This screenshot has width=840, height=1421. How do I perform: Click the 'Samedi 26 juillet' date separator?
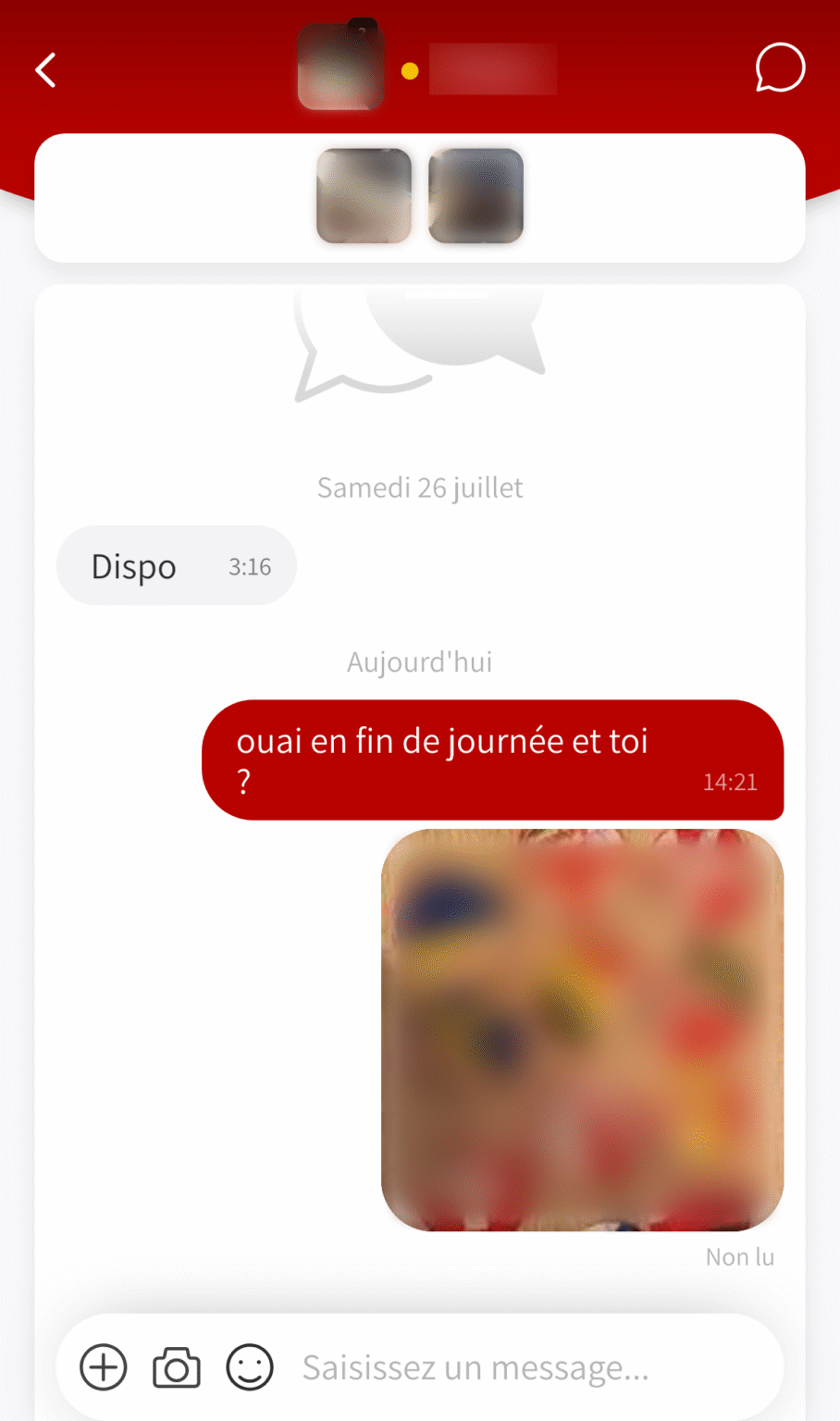419,488
